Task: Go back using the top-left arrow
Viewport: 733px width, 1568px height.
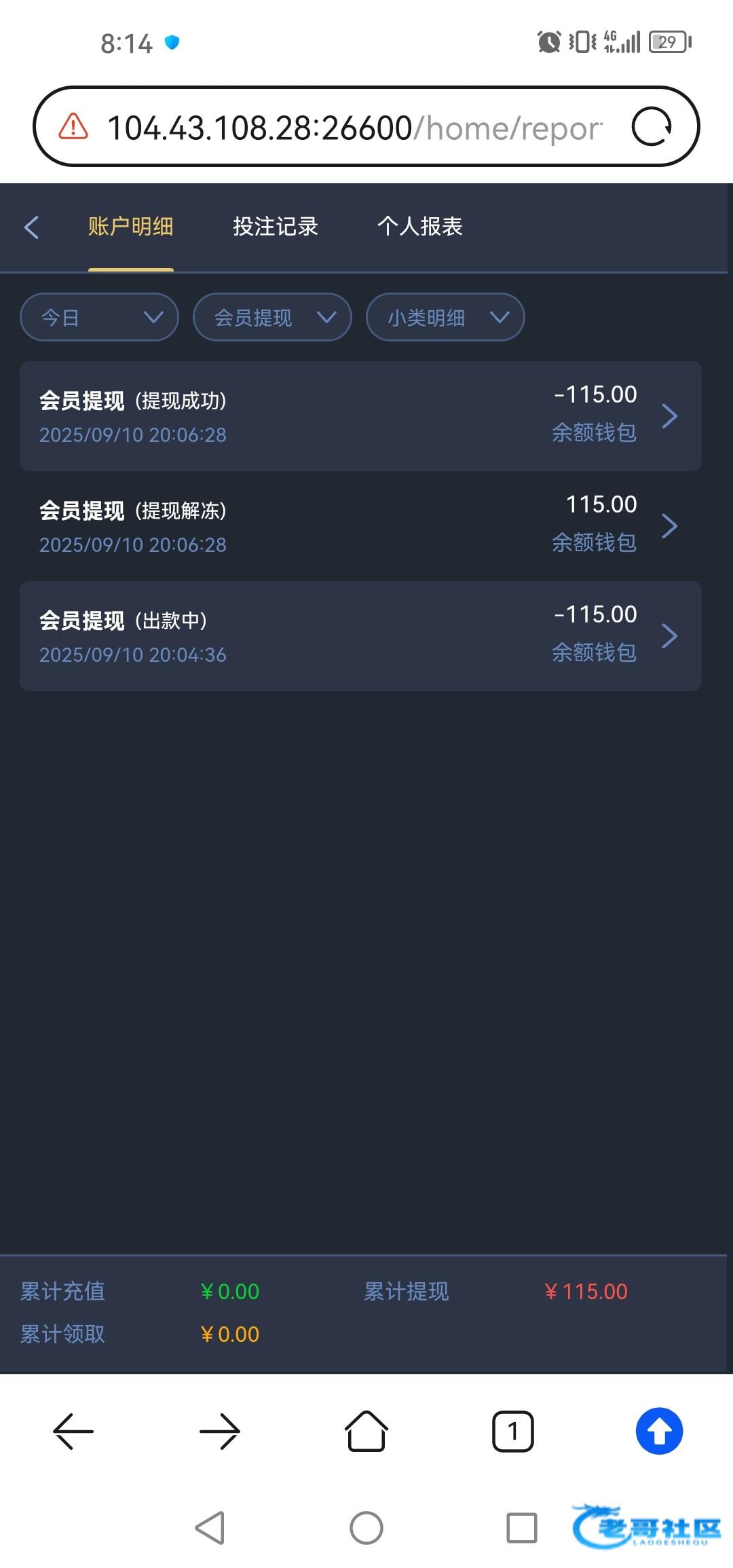Action: click(x=31, y=227)
